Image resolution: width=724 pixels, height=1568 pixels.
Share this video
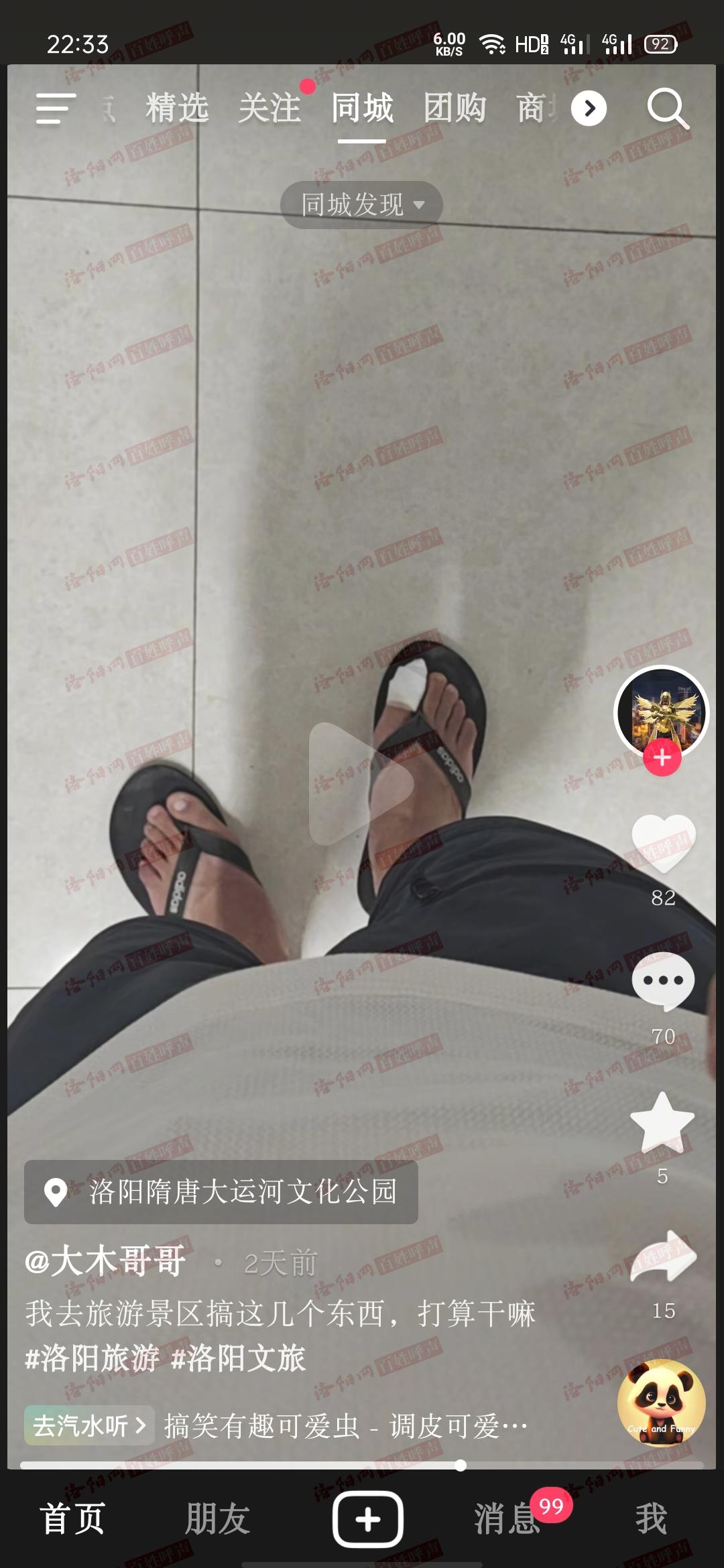pos(663,1258)
